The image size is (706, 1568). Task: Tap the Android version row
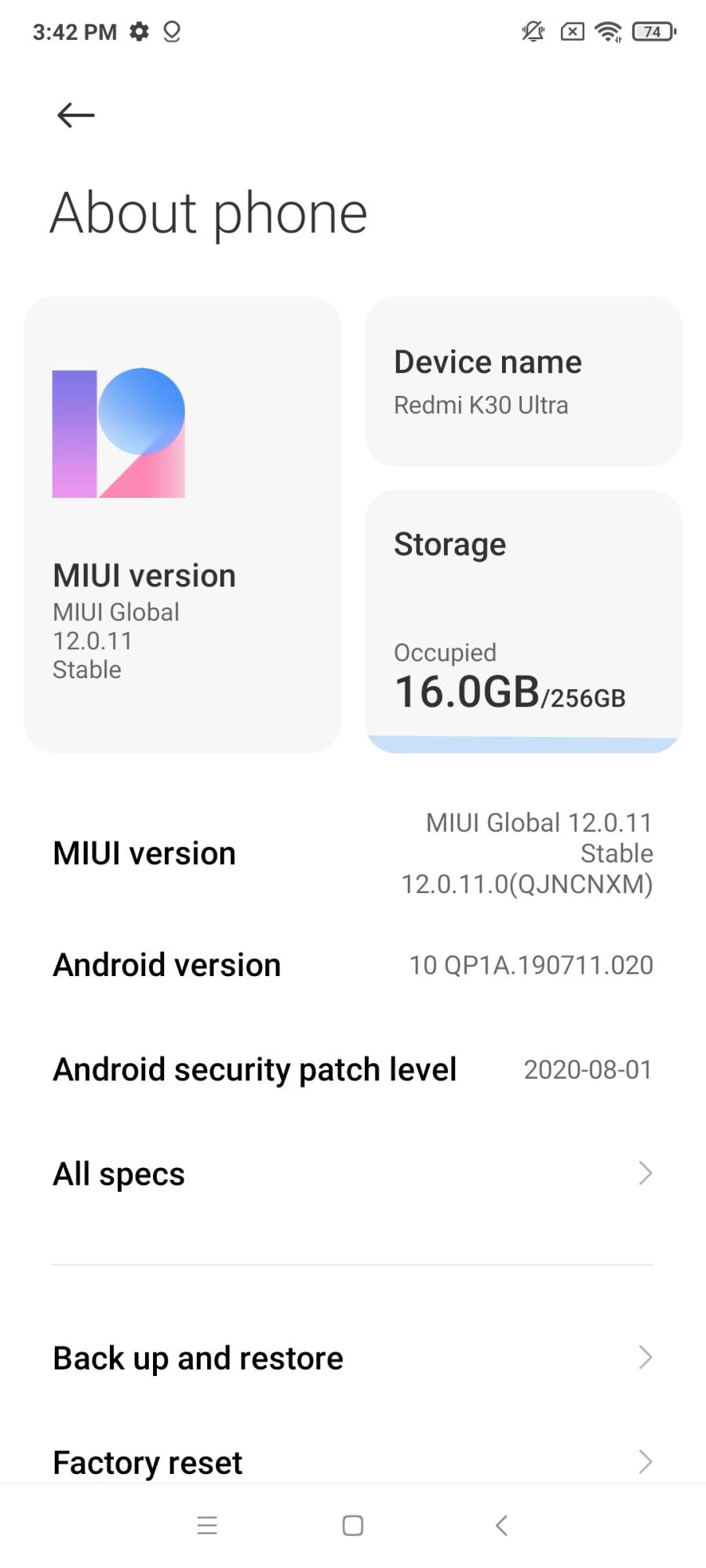tap(353, 964)
